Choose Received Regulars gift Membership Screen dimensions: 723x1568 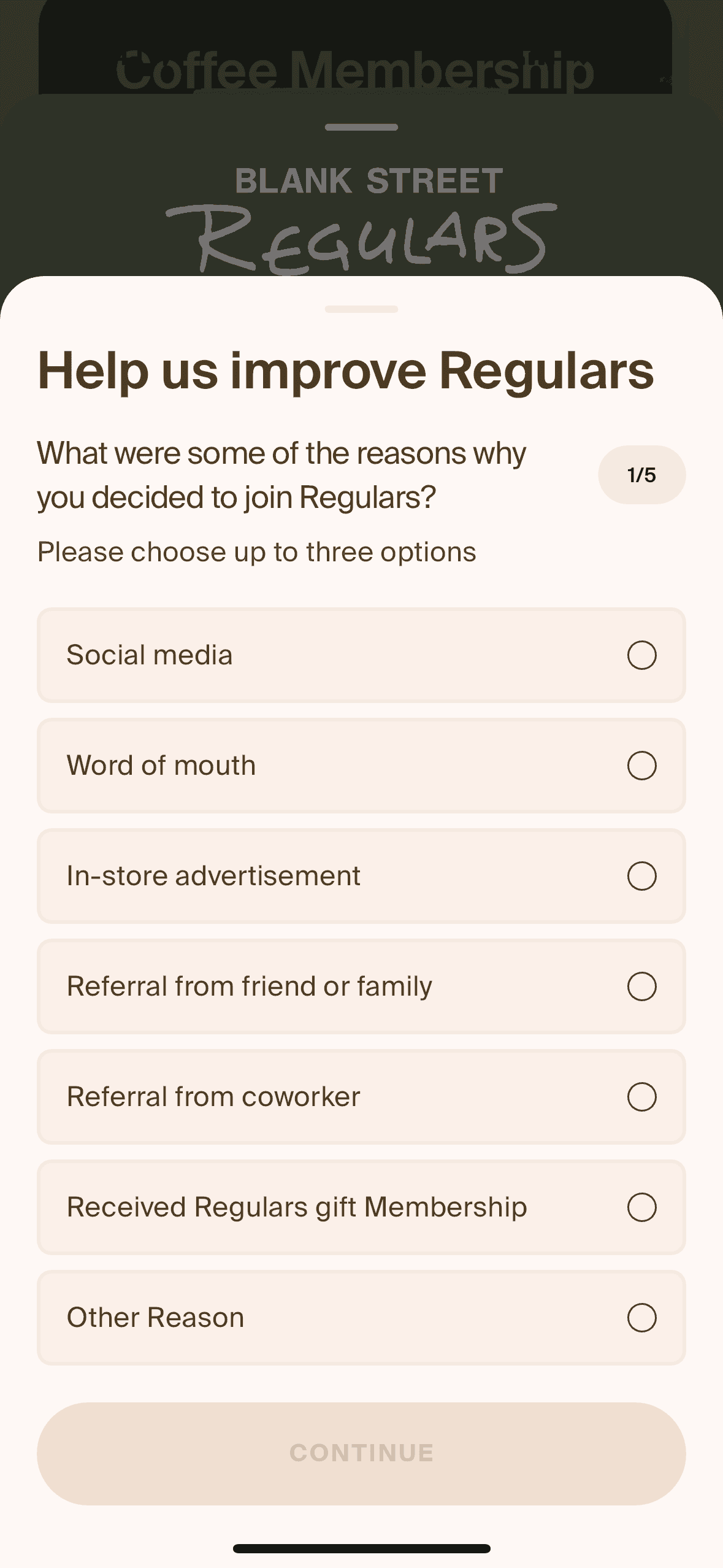[361, 1207]
